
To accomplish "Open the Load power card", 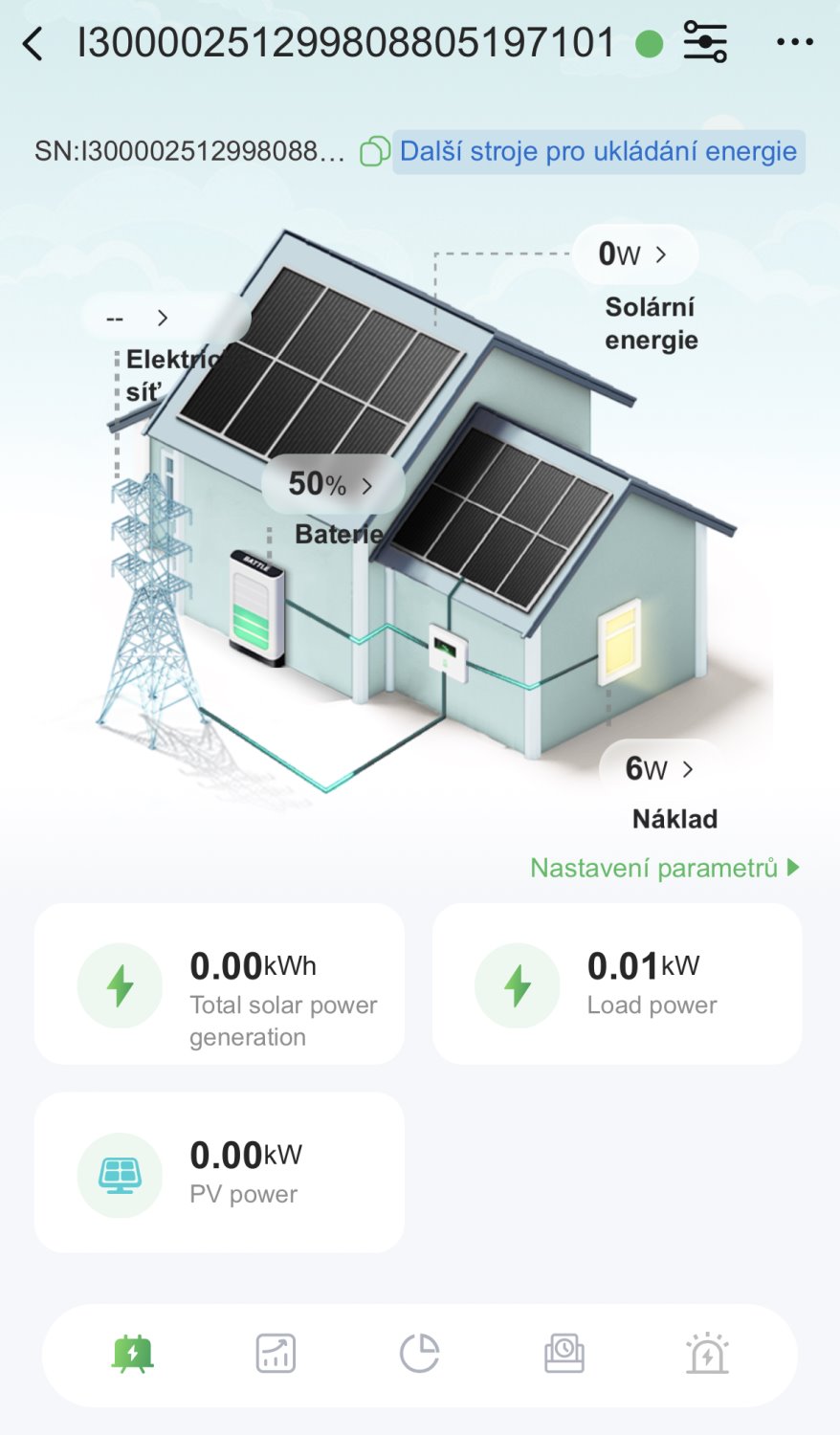I will tap(617, 983).
